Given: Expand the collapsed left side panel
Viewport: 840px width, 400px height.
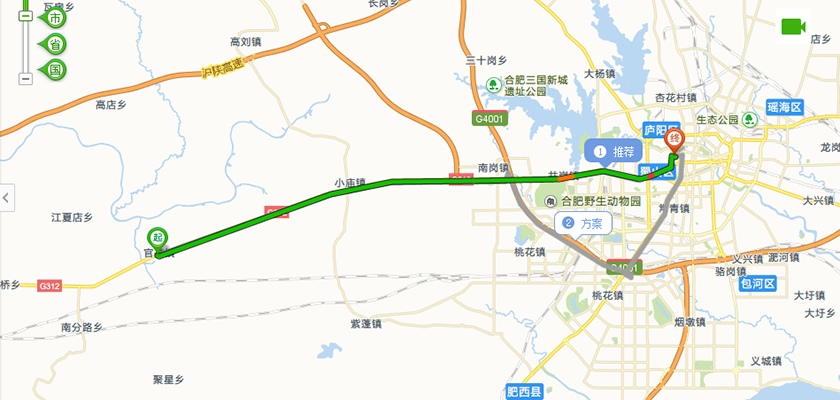Looking at the screenshot, I should point(5,198).
